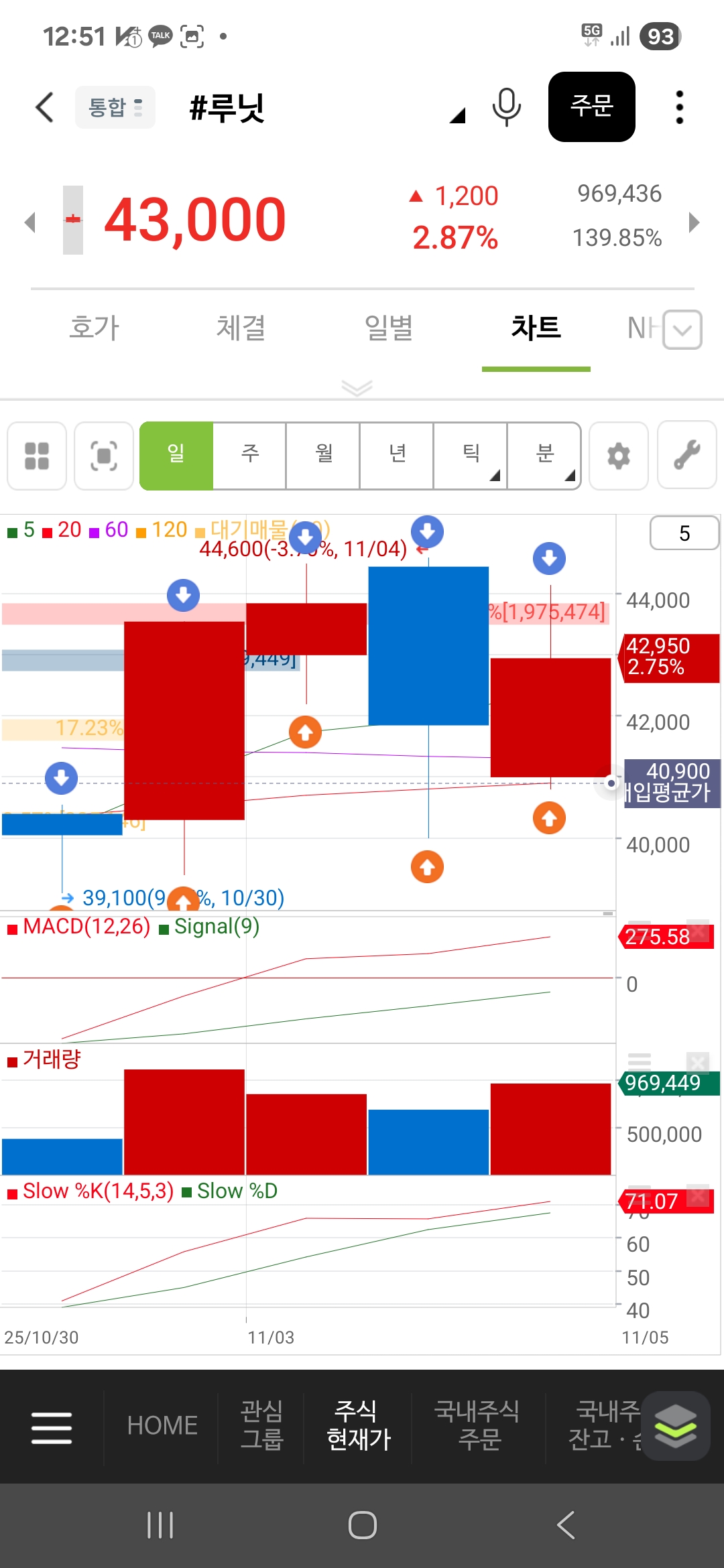Open the hamburger menu in bottom bar
Image resolution: width=724 pixels, height=1568 pixels.
pyautogui.click(x=52, y=1427)
